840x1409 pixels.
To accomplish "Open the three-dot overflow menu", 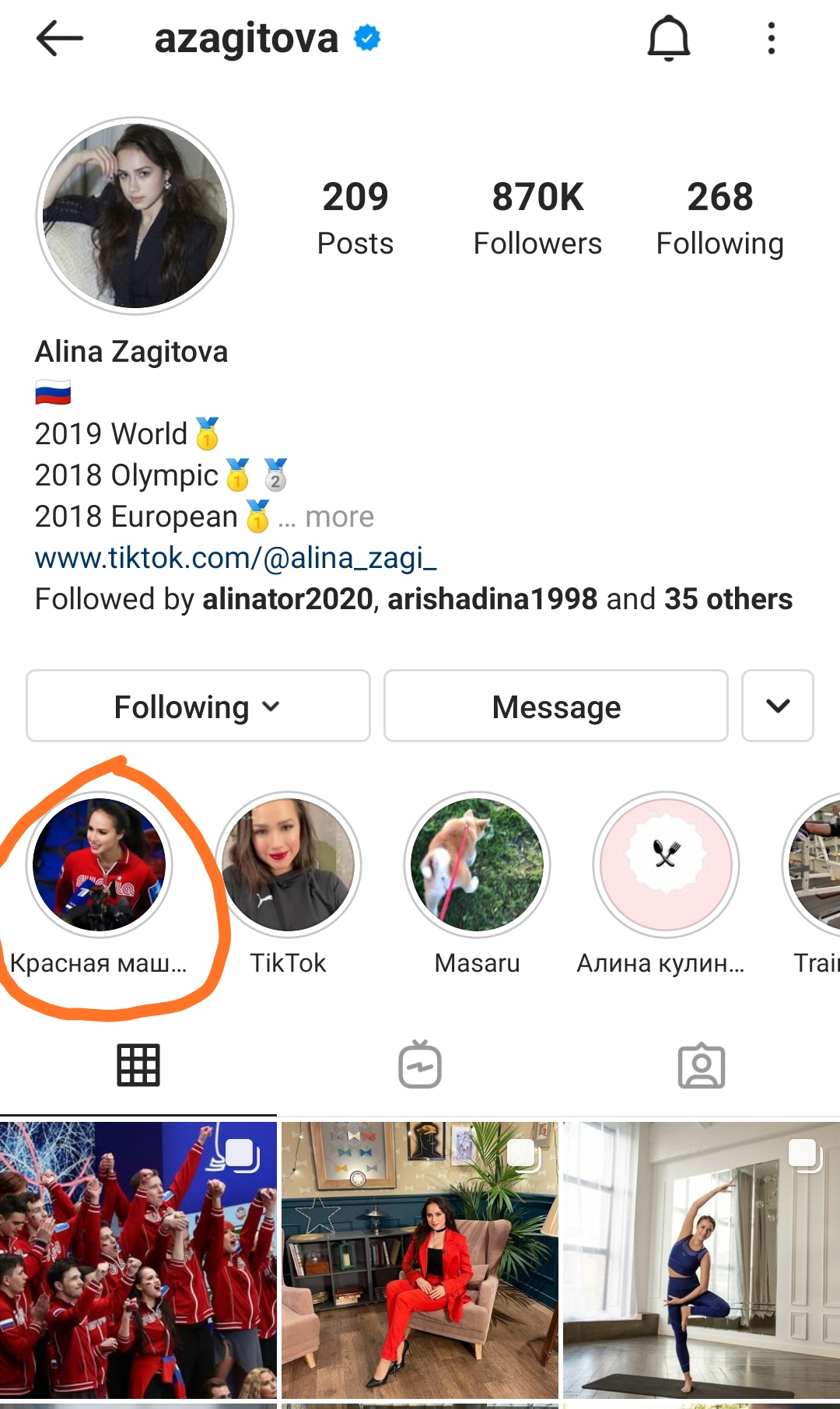I will [x=771, y=38].
